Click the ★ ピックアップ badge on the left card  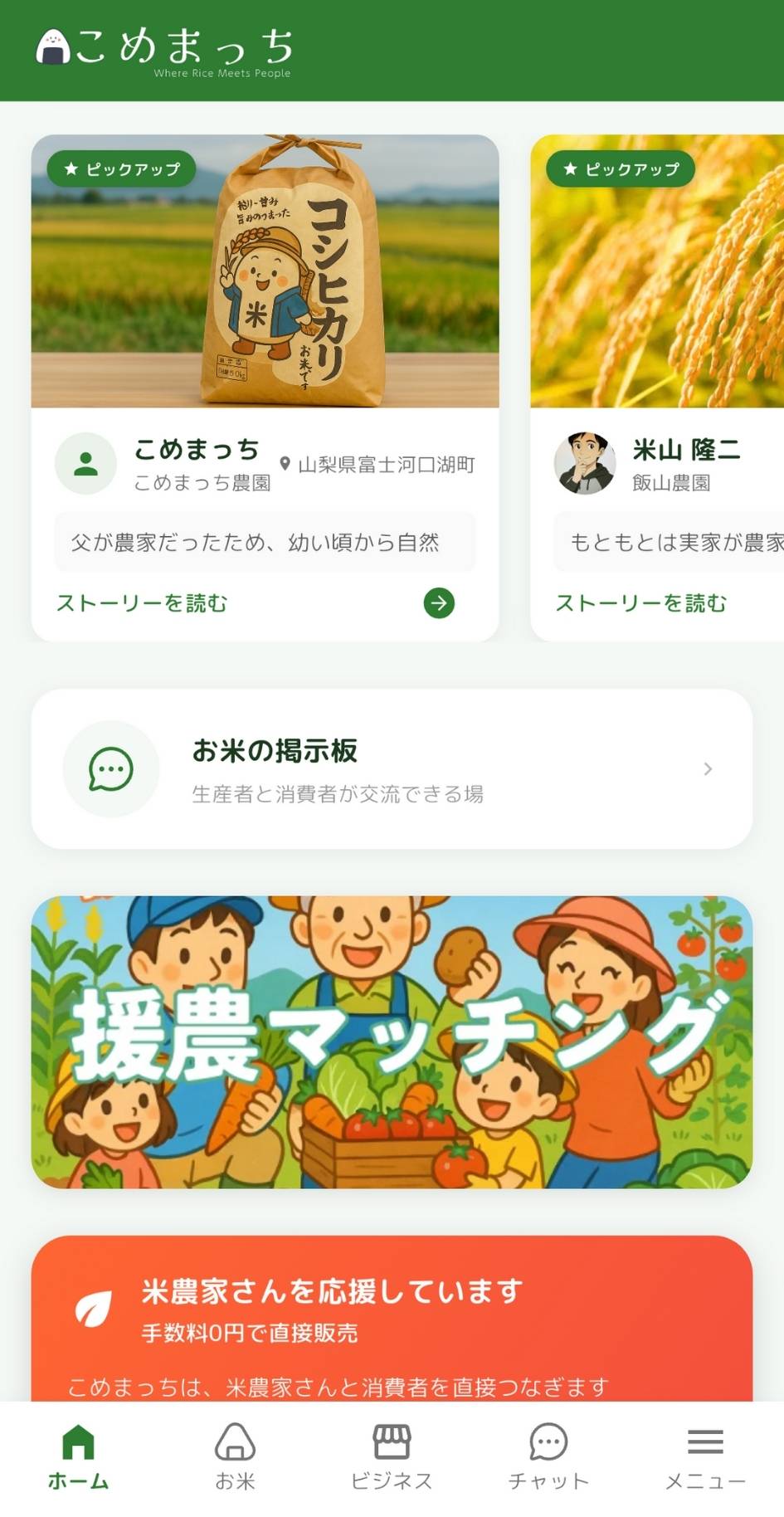[121, 168]
